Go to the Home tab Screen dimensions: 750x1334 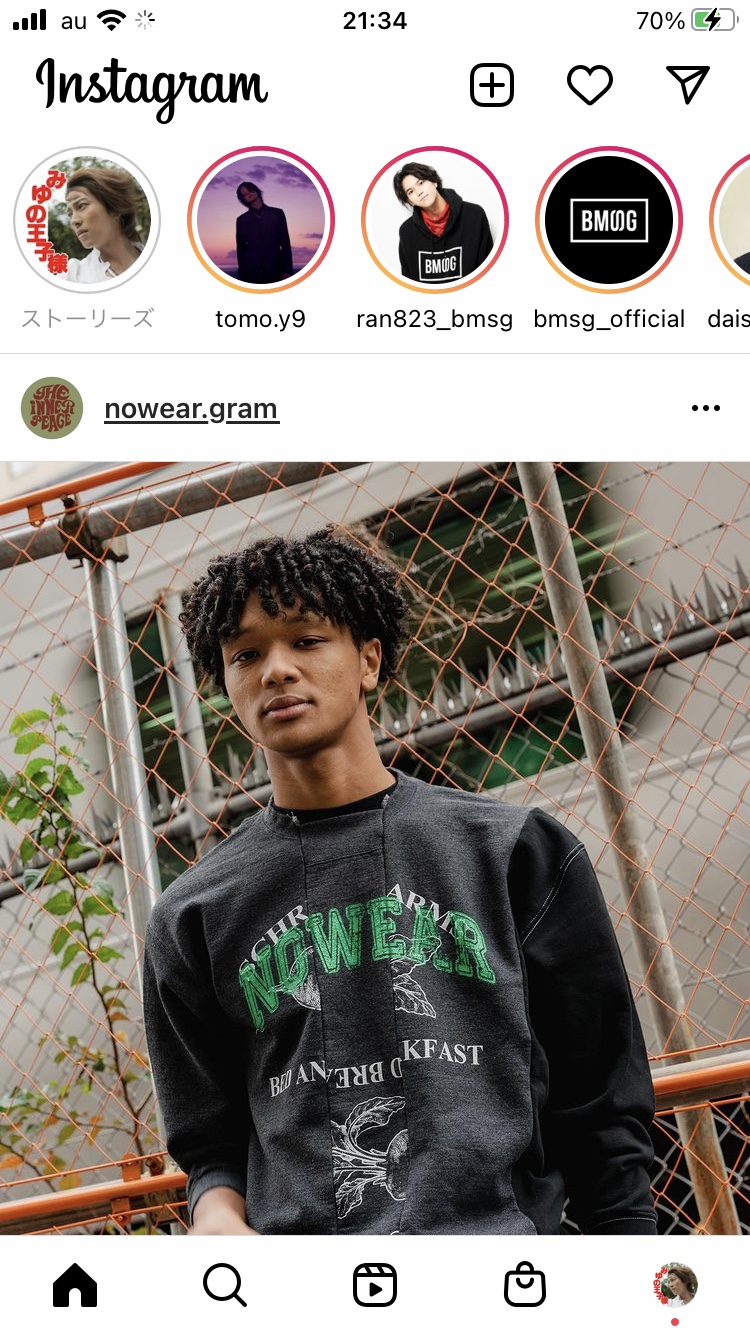75,1285
